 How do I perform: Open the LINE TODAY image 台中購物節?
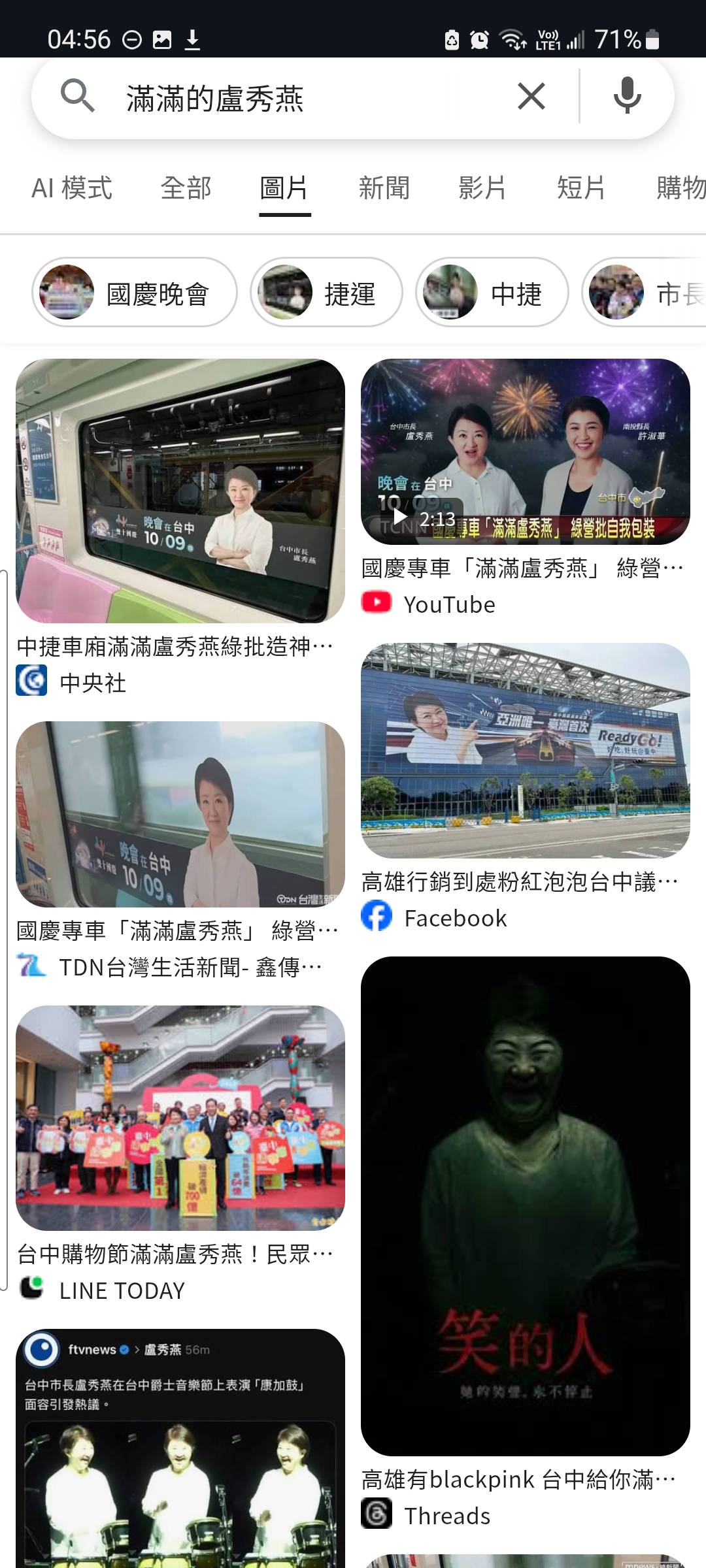click(x=180, y=1117)
